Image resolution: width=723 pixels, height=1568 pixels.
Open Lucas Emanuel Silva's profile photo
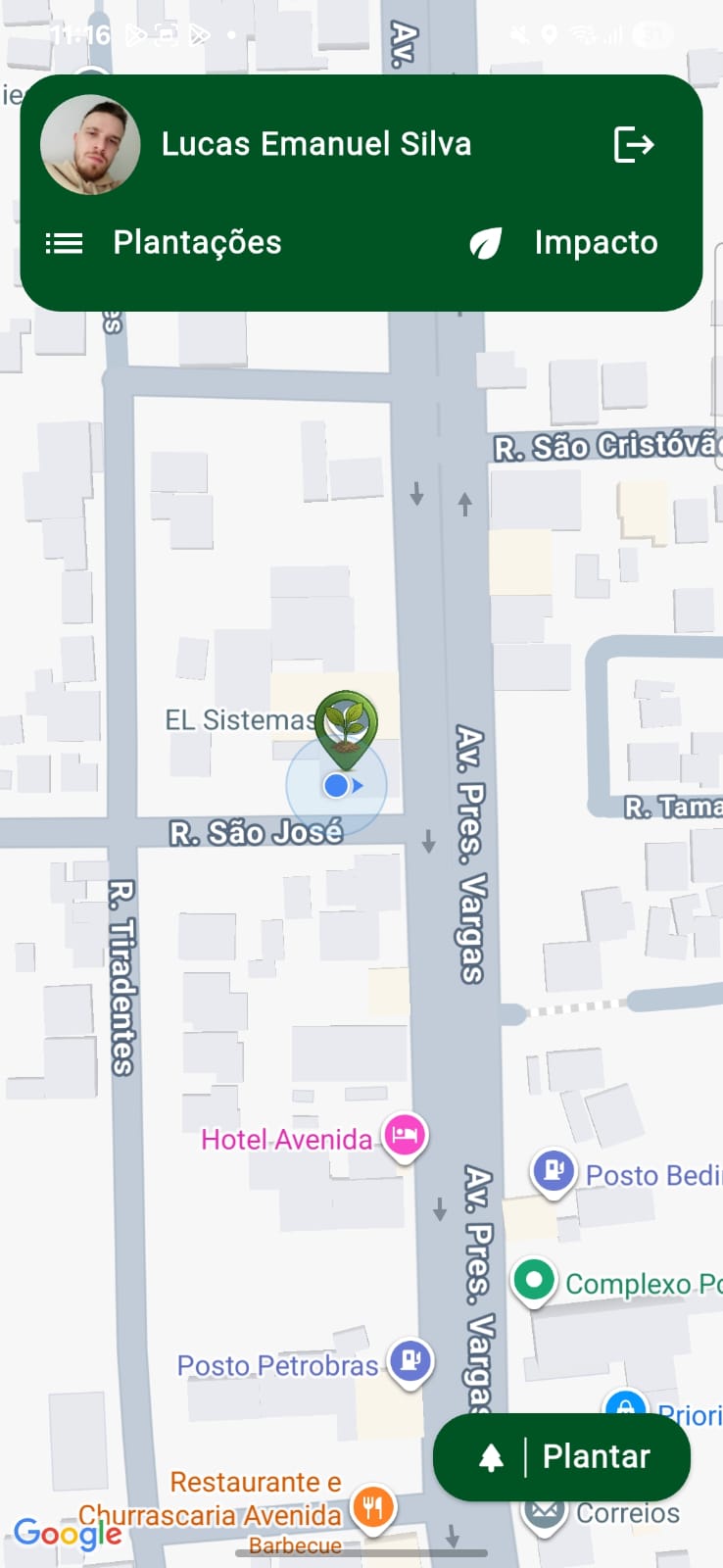click(x=90, y=145)
